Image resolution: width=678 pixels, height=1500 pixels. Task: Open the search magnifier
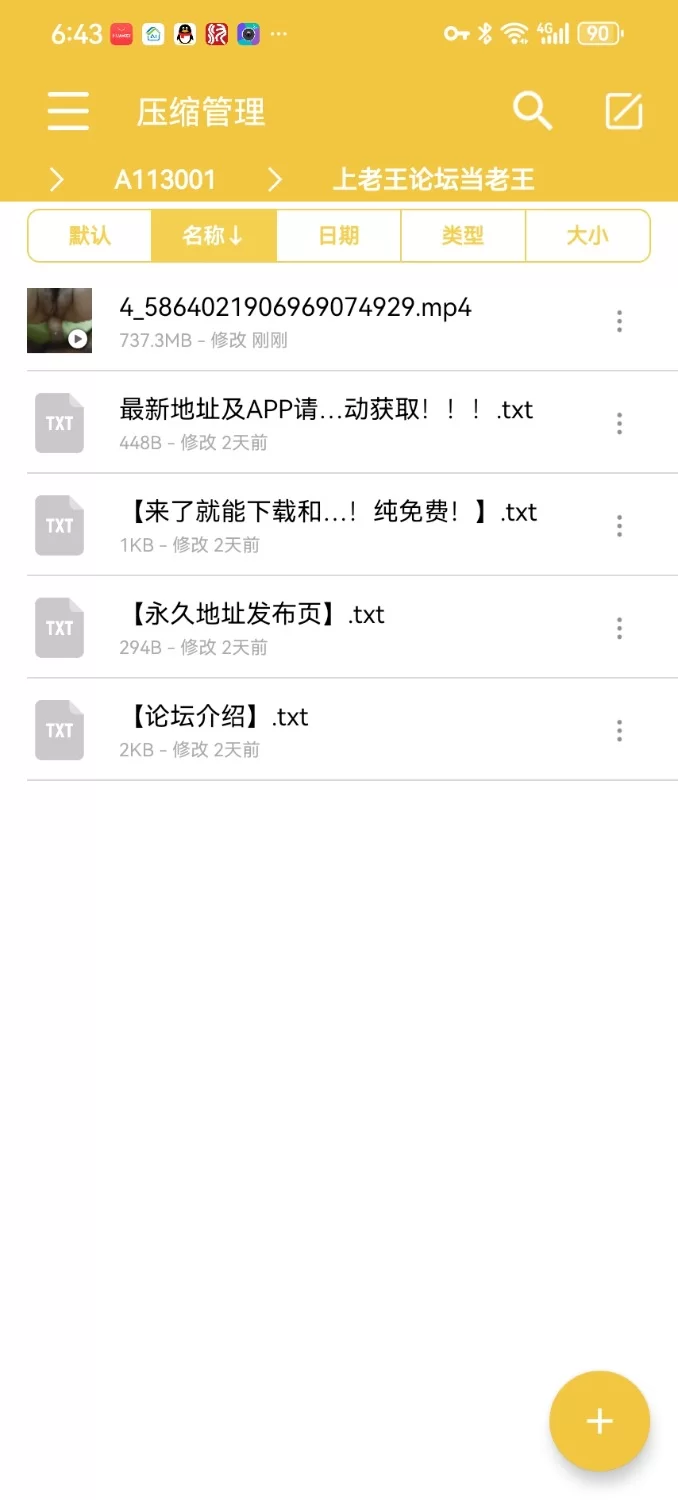pos(532,111)
